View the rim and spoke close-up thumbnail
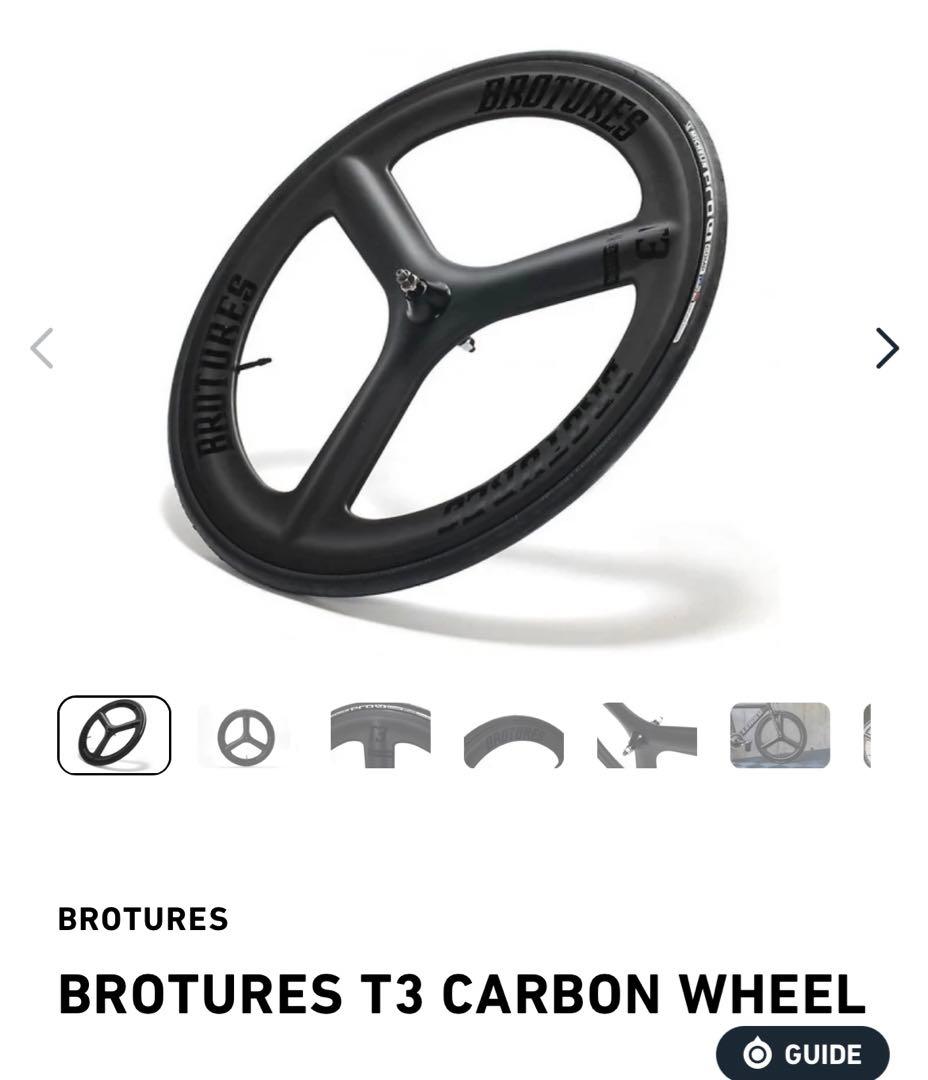 click(x=380, y=736)
